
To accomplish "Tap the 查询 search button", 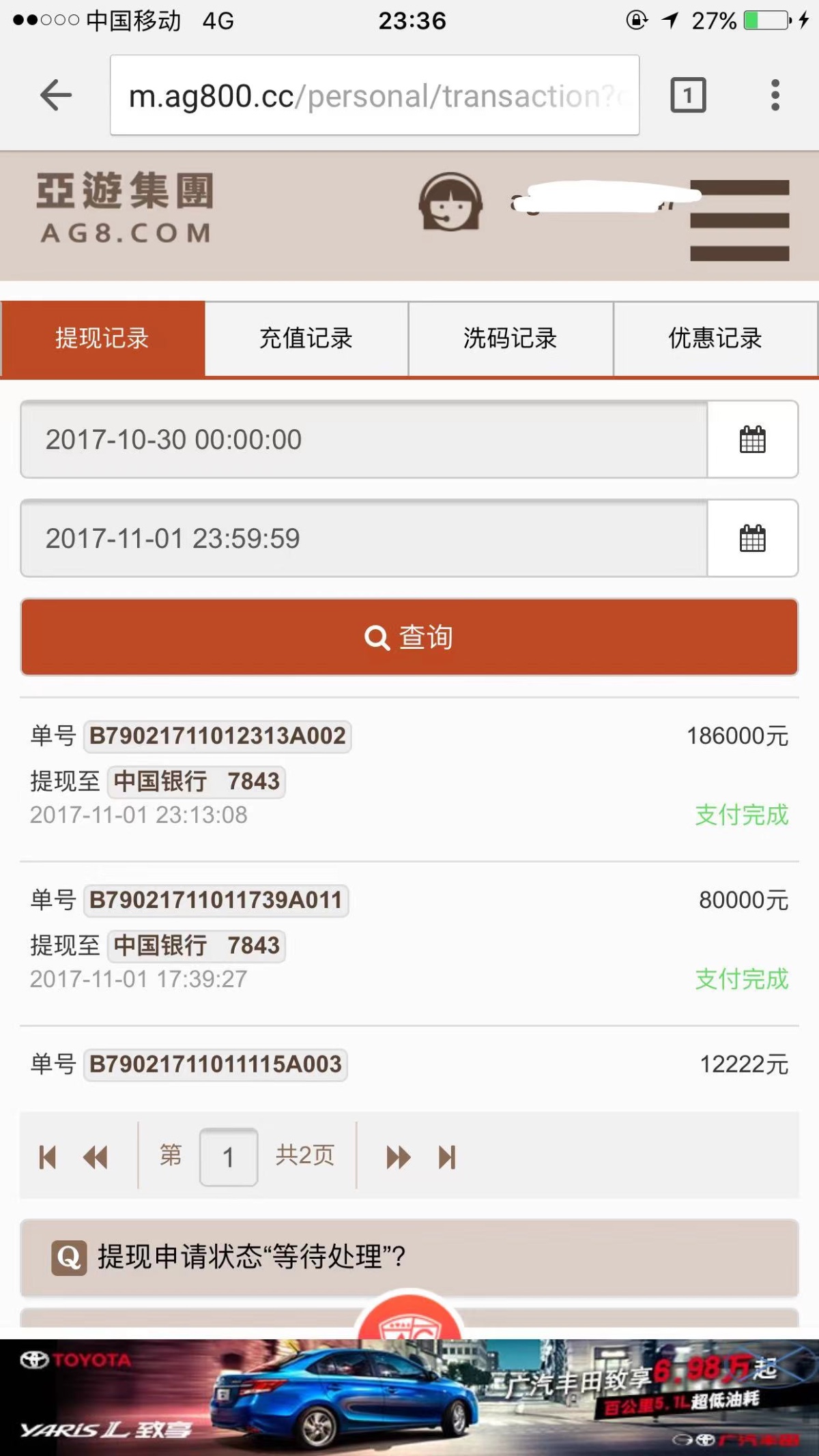I will pos(409,637).
